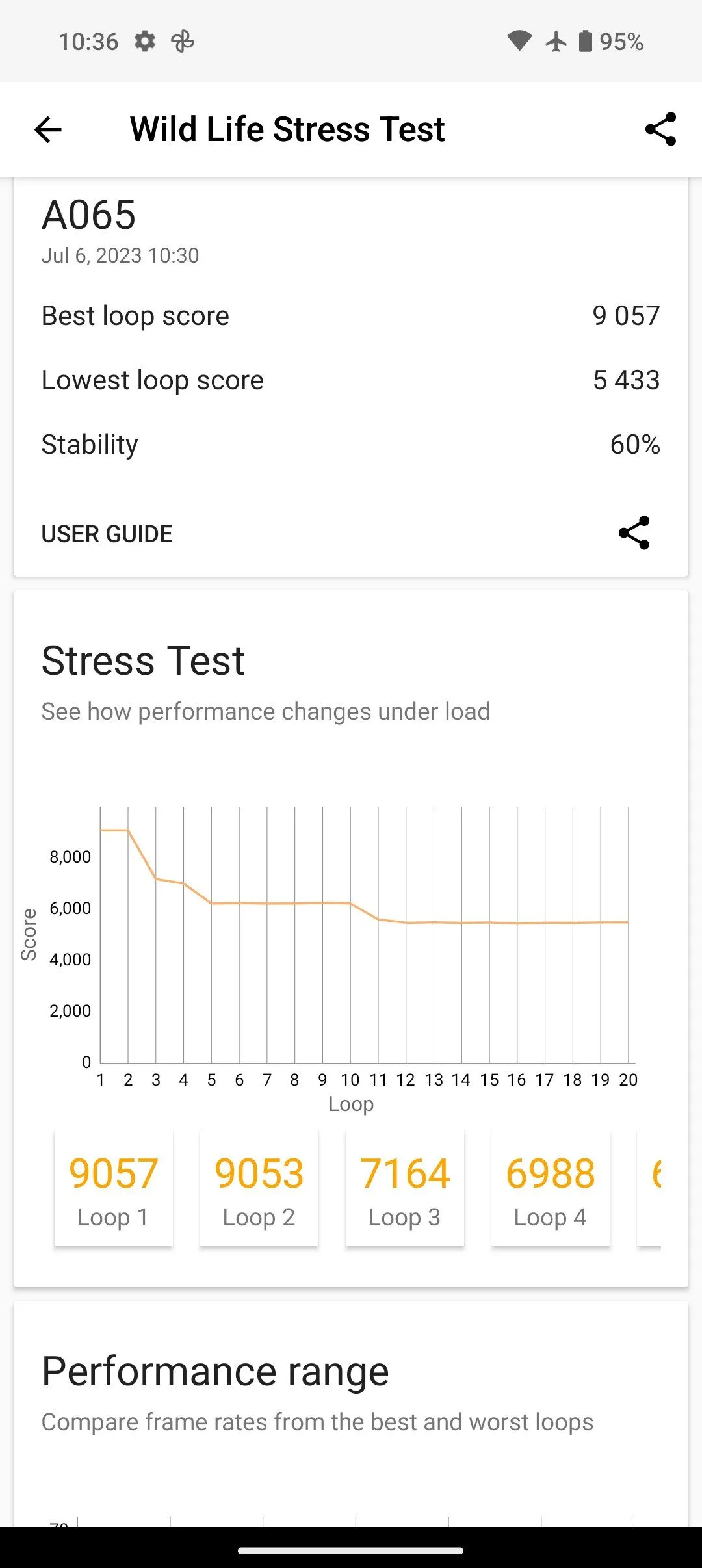Open the USER GUIDE
Image resolution: width=702 pixels, height=1568 pixels.
click(107, 534)
